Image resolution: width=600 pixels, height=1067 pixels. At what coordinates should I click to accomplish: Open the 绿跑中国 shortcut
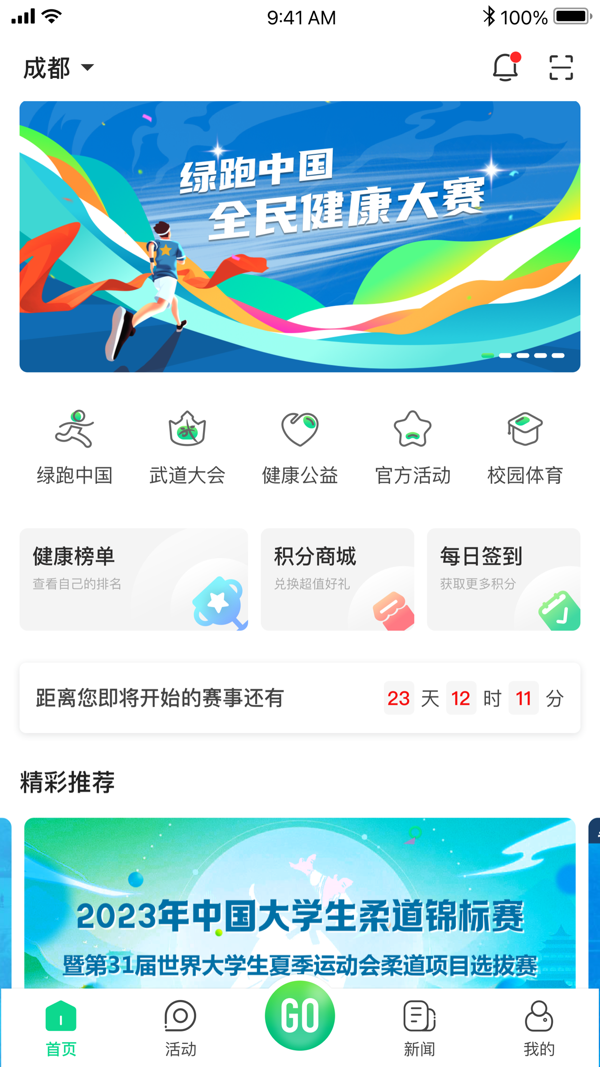[75, 447]
